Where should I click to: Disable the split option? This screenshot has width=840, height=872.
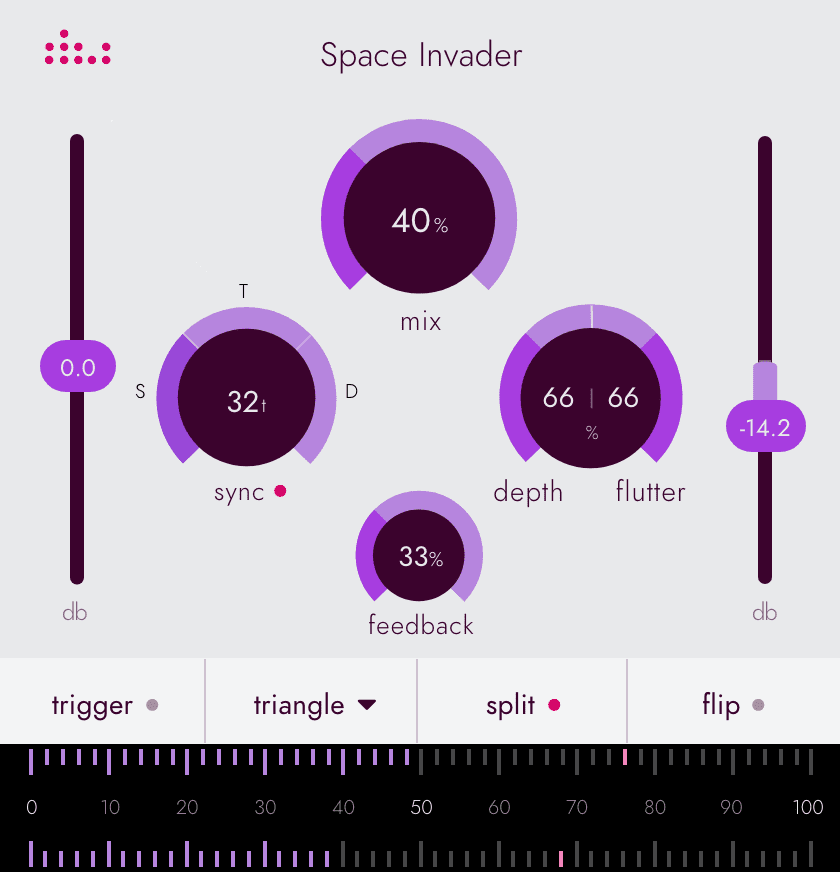[x=522, y=705]
